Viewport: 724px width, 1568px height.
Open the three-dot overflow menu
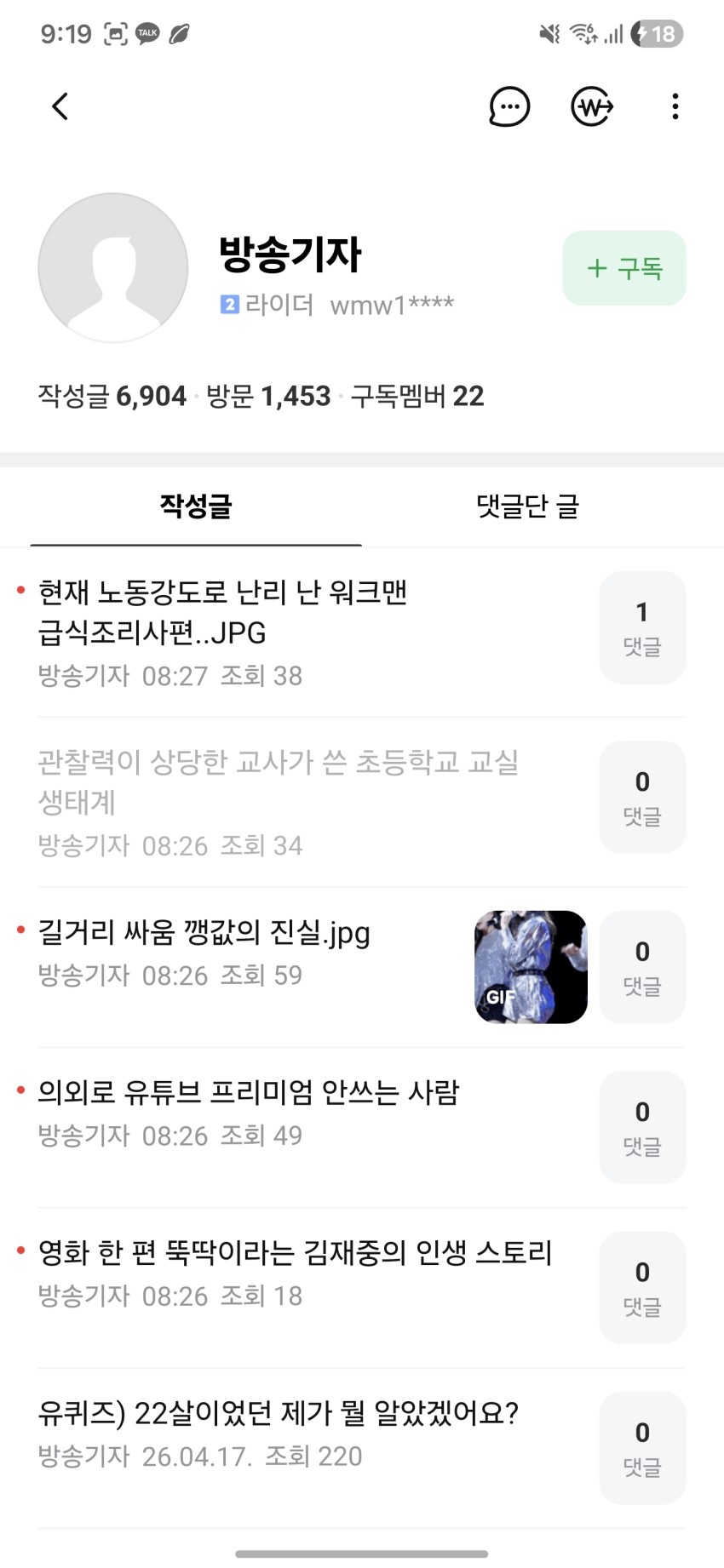[x=675, y=107]
